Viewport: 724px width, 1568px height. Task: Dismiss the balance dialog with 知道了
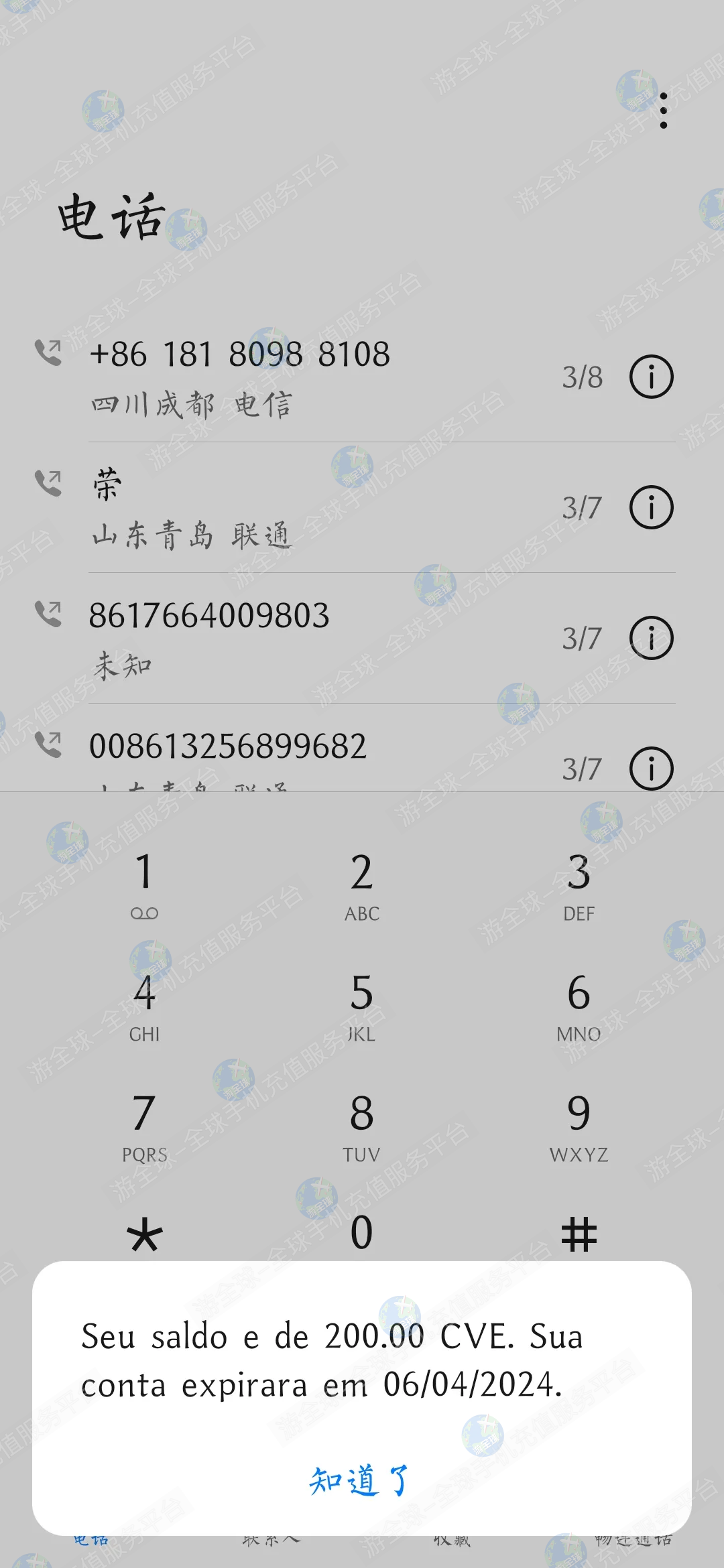point(361,1480)
